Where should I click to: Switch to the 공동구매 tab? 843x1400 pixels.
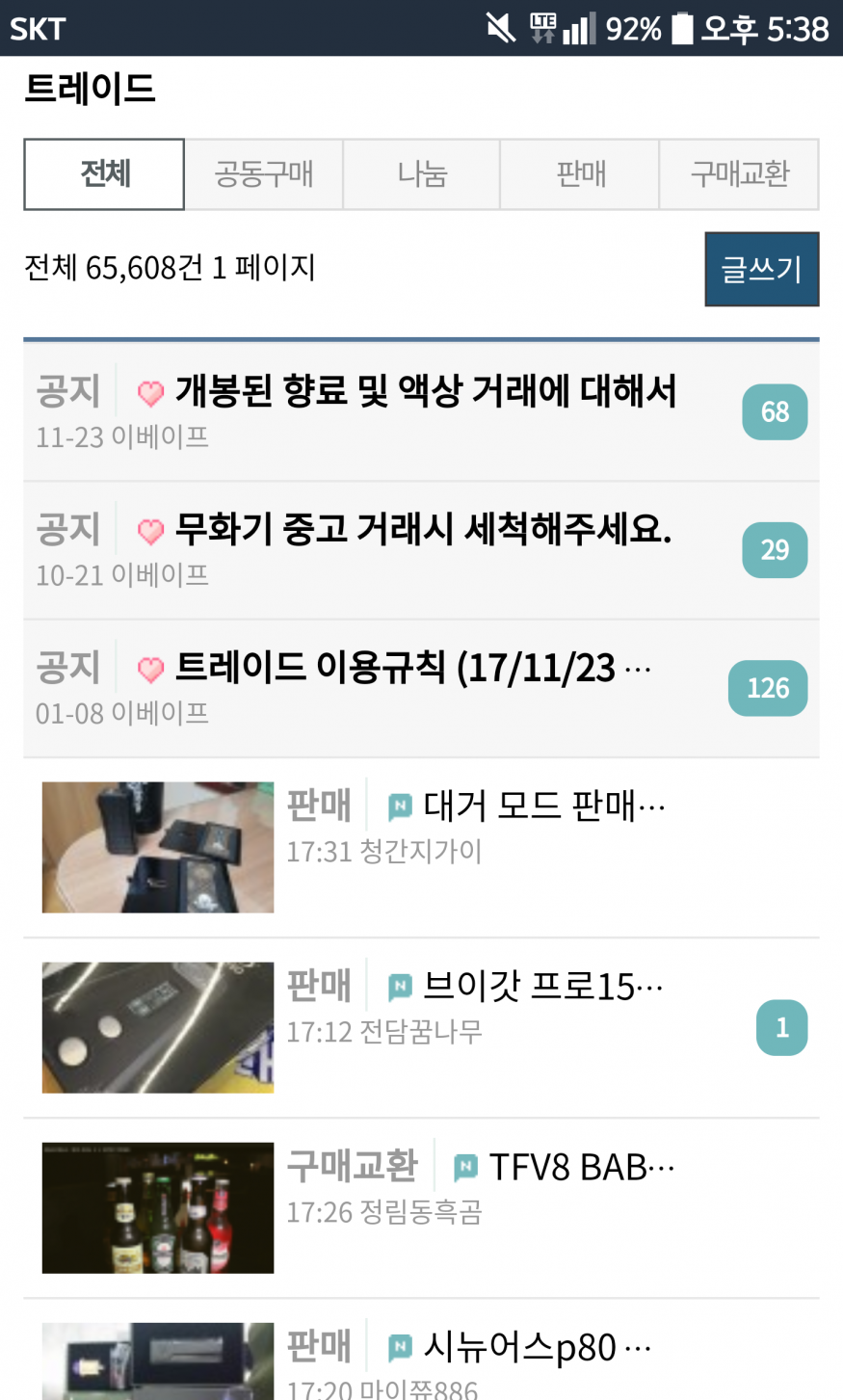[x=263, y=174]
